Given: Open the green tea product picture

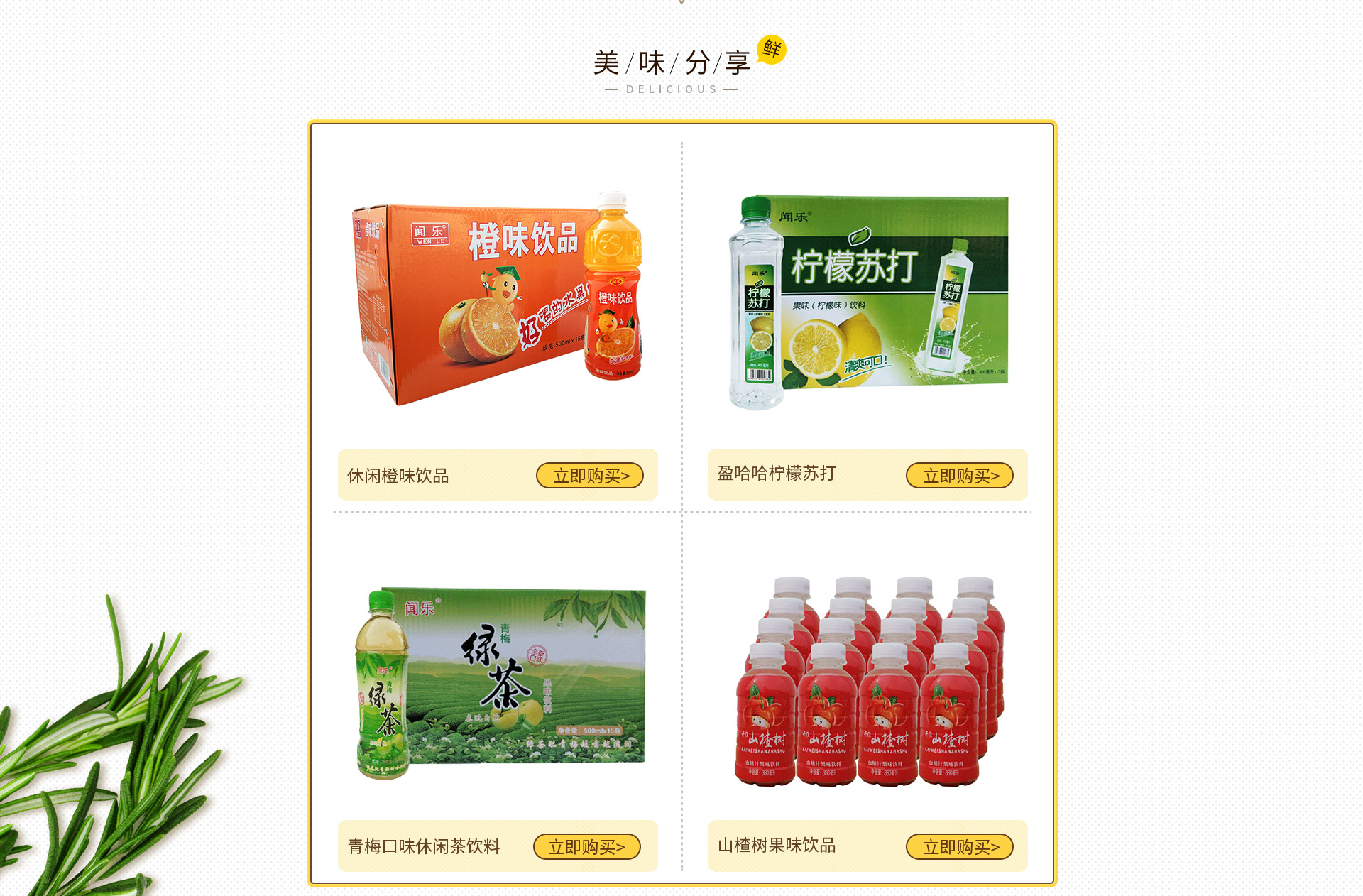Looking at the screenshot, I should click(x=500, y=682).
